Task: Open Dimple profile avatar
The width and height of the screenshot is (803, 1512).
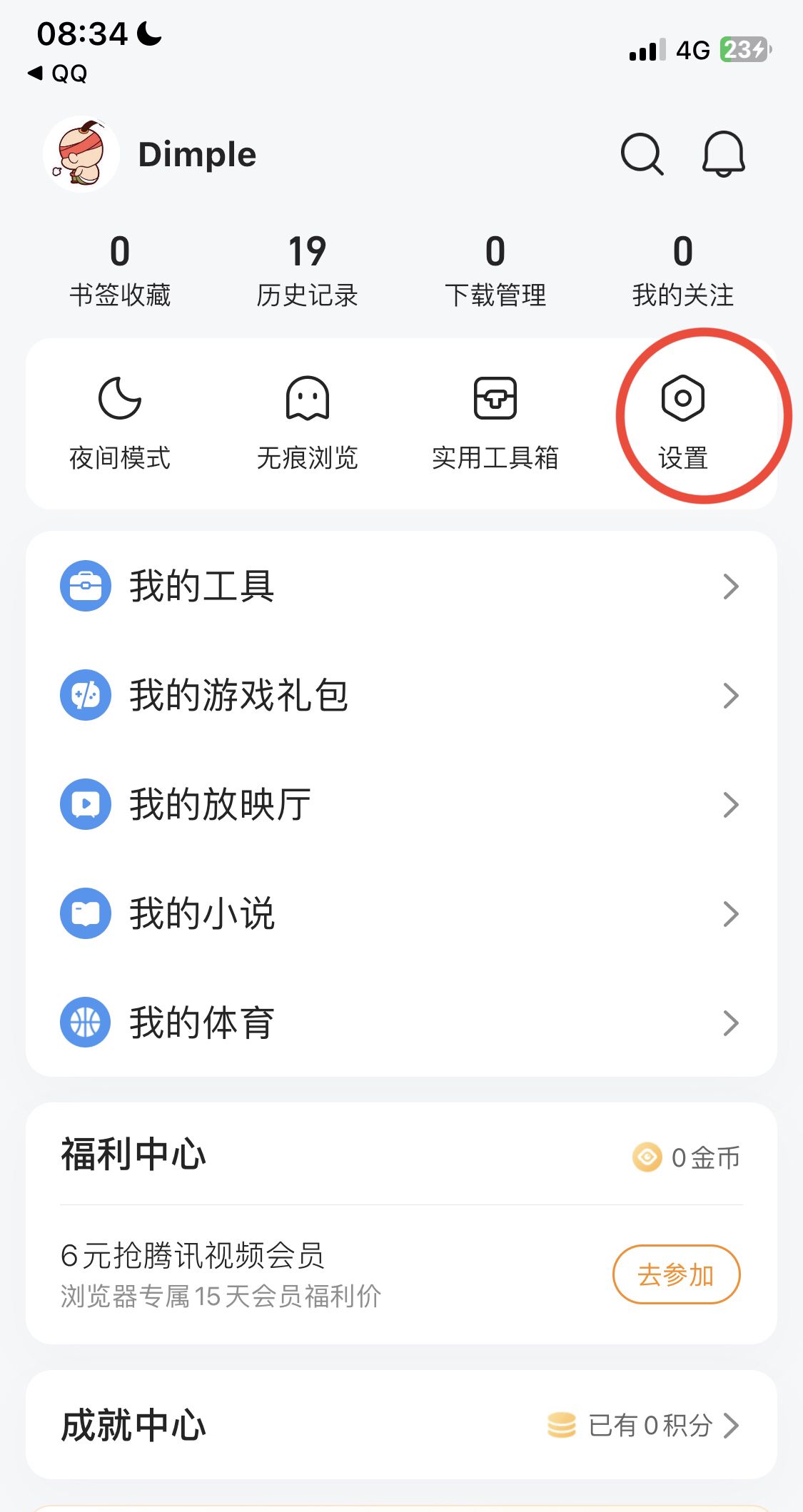Action: (81, 152)
